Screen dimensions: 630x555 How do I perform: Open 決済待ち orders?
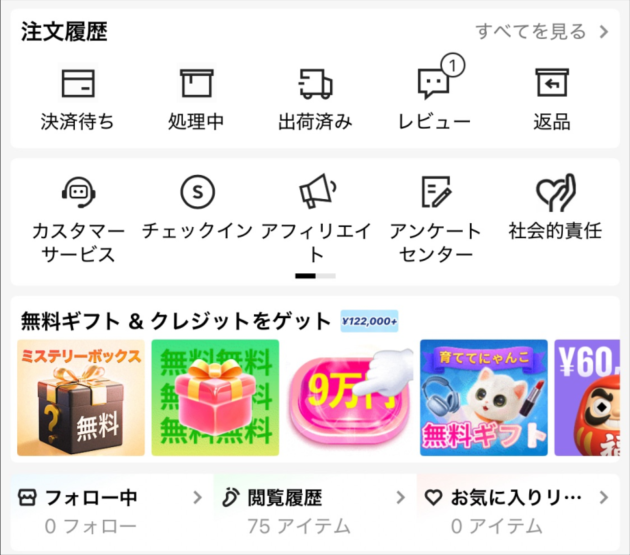[78, 100]
